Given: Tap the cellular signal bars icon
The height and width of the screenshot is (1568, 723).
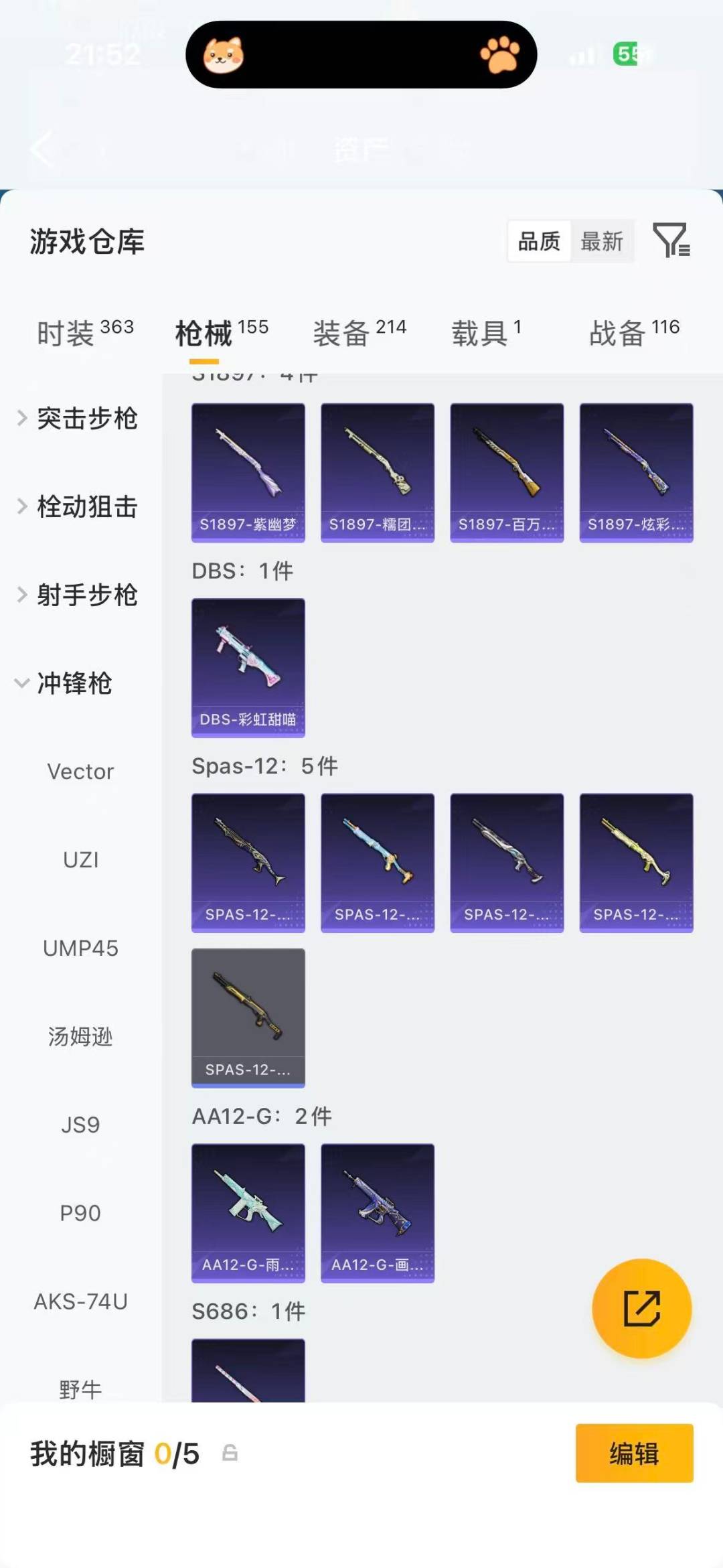Looking at the screenshot, I should click(x=584, y=57).
